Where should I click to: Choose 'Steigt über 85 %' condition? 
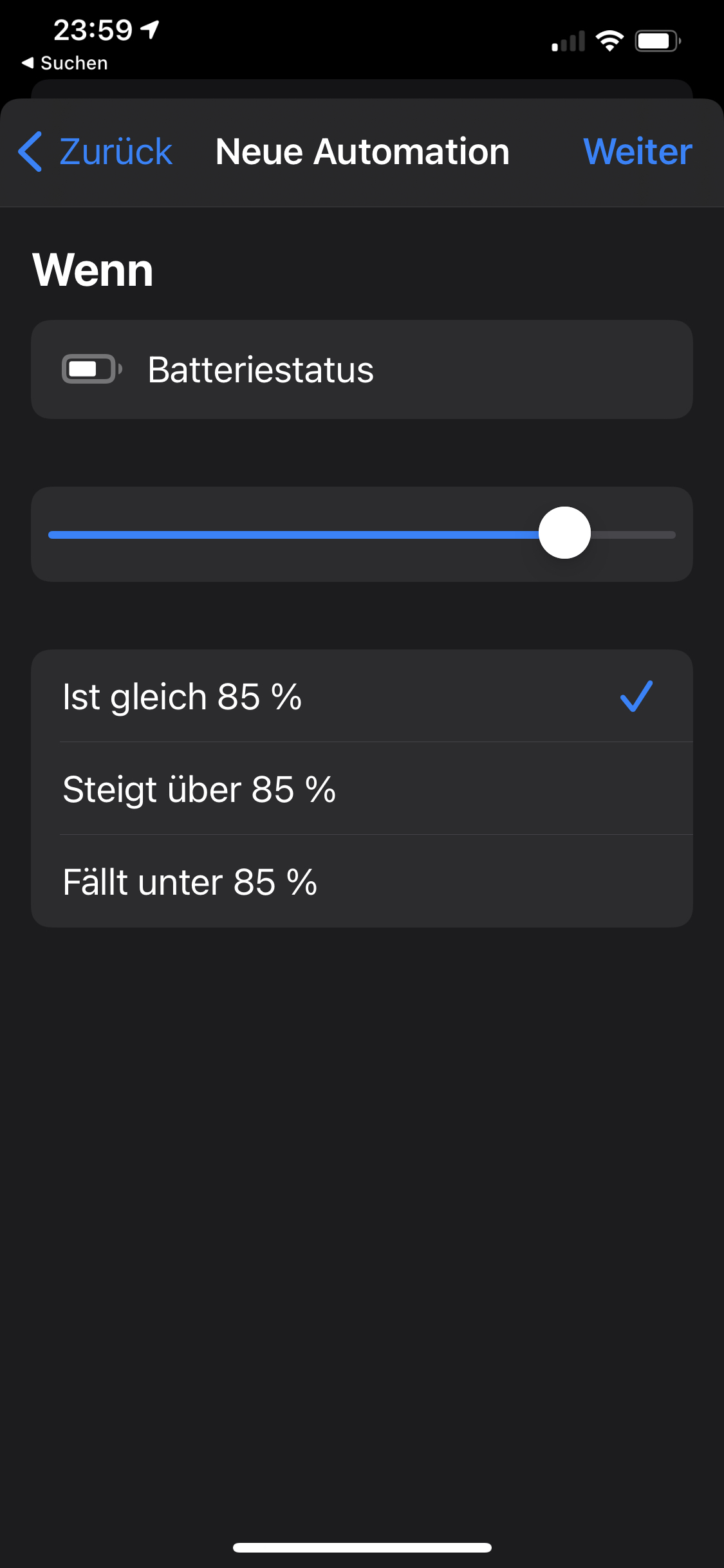[362, 789]
